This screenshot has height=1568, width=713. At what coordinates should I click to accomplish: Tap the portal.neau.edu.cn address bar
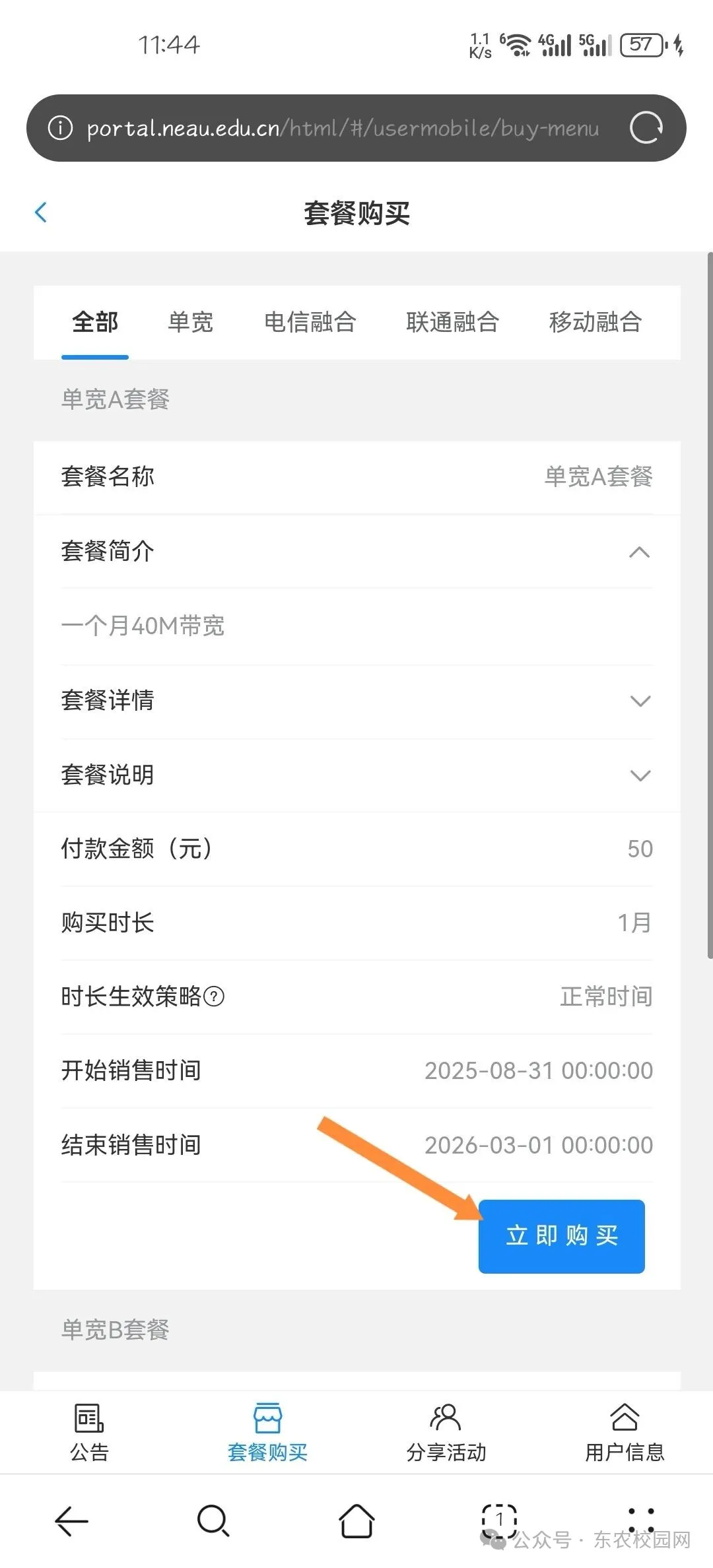[342, 128]
